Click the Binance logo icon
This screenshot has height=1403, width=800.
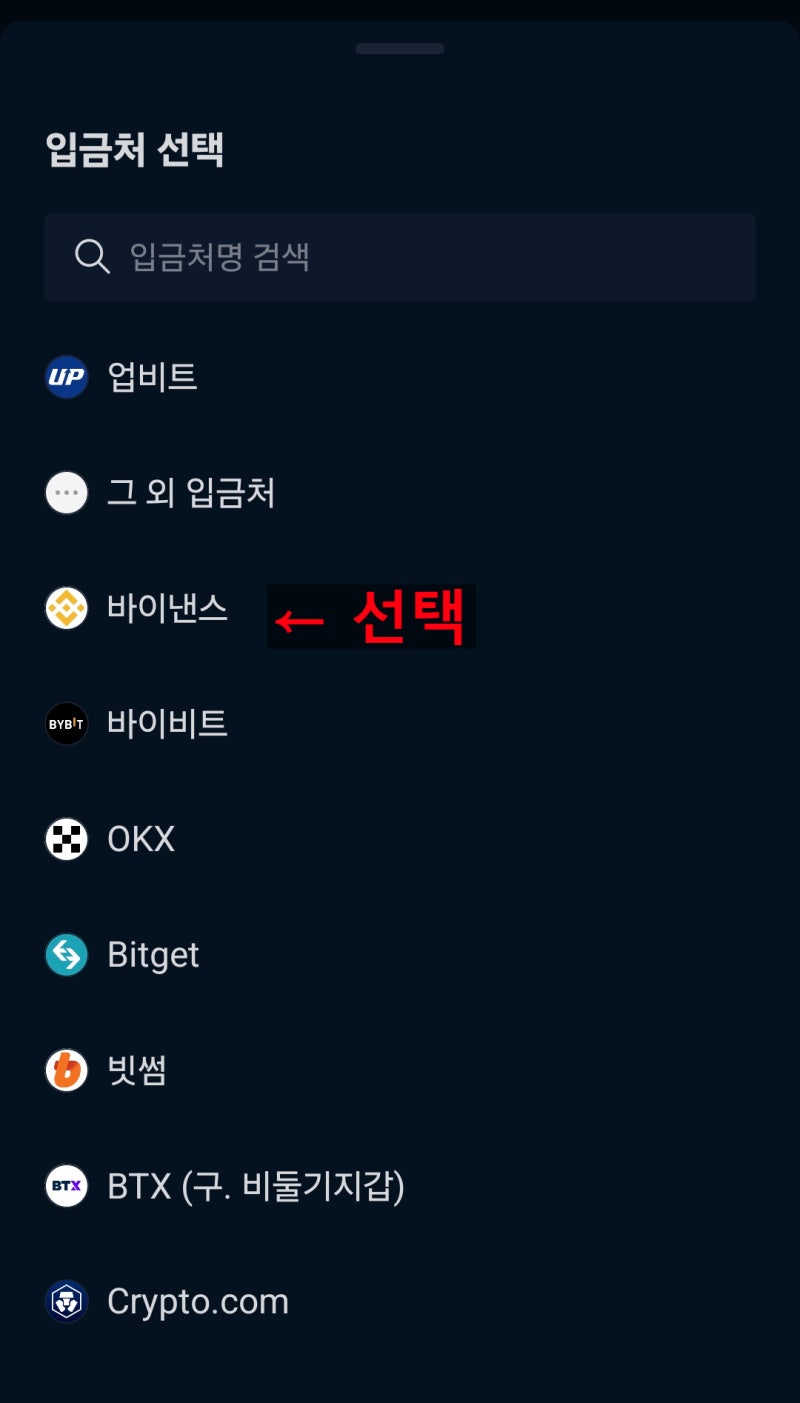point(66,608)
